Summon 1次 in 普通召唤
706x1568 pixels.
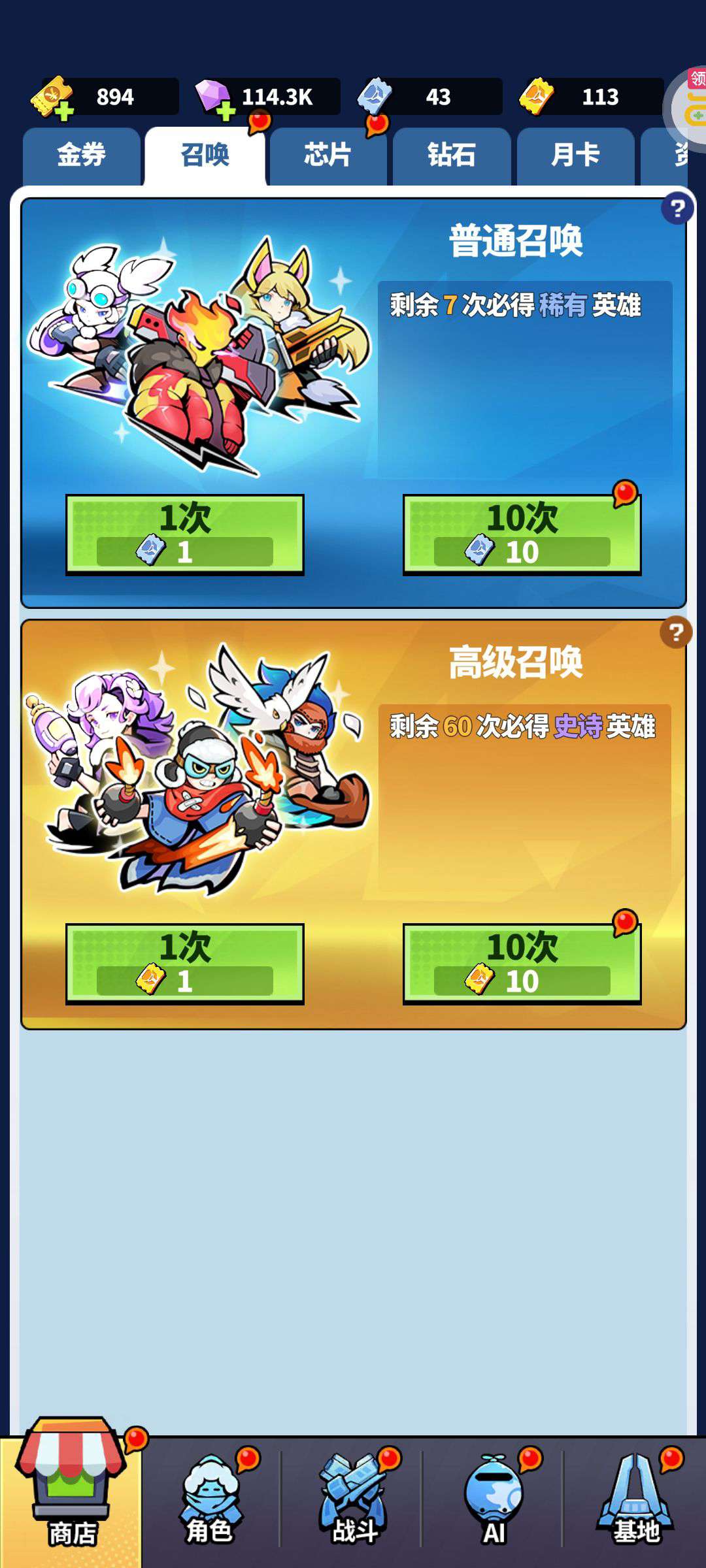tap(185, 535)
